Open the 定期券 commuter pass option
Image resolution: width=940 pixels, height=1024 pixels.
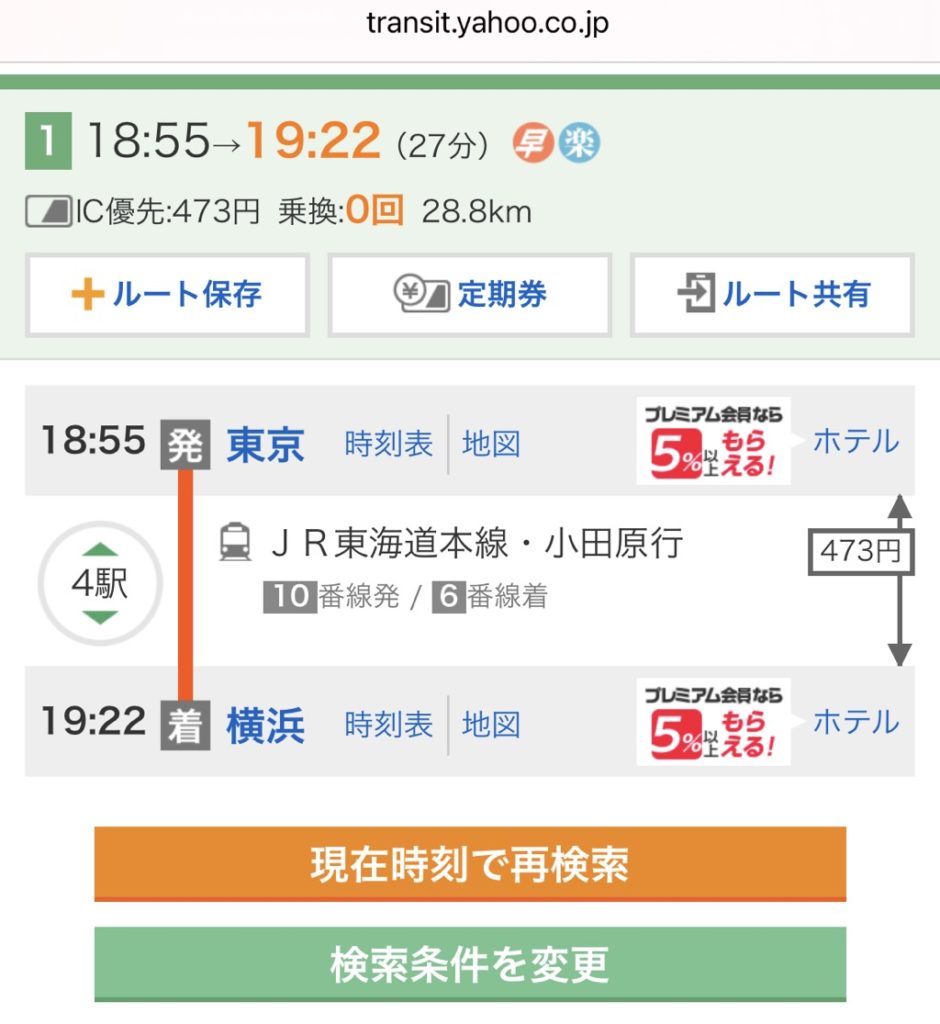[469, 295]
